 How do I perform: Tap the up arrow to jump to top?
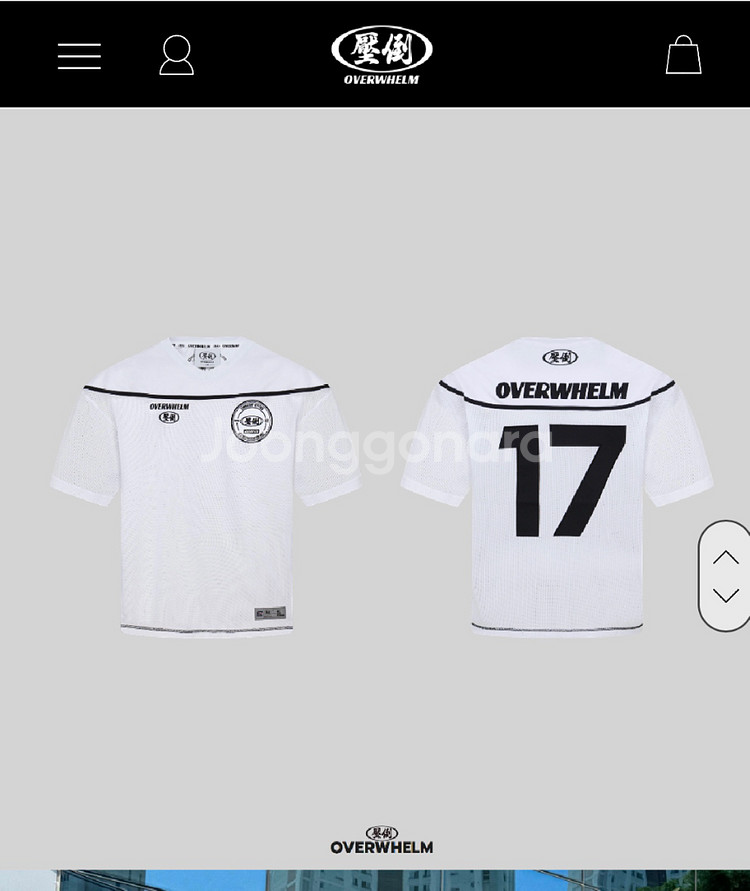[x=725, y=557]
